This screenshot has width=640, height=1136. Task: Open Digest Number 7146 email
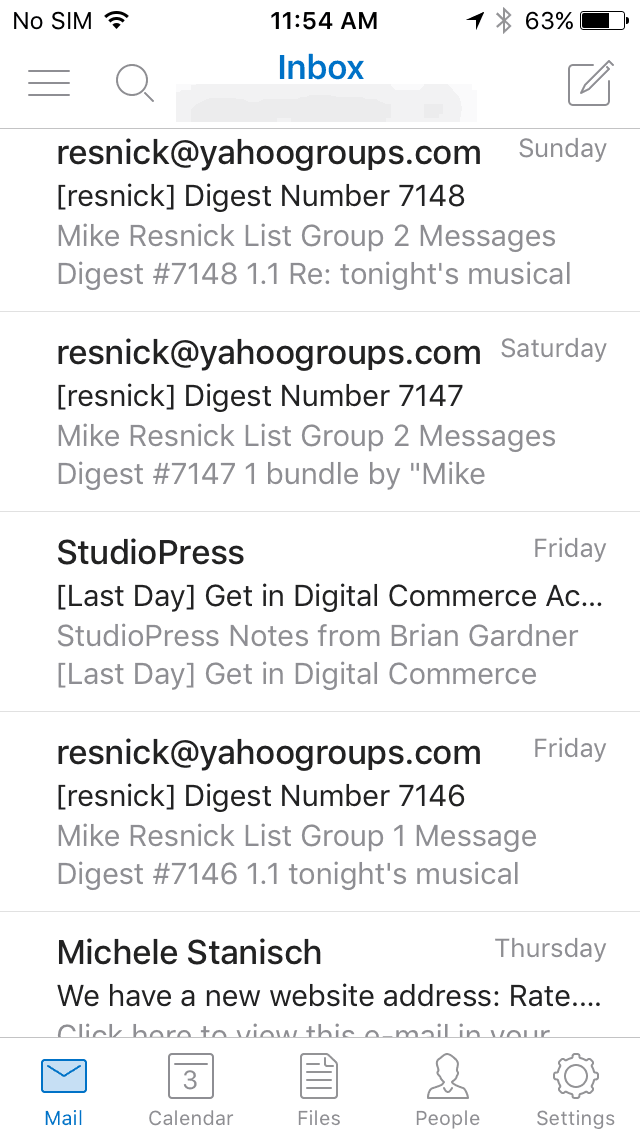click(320, 812)
